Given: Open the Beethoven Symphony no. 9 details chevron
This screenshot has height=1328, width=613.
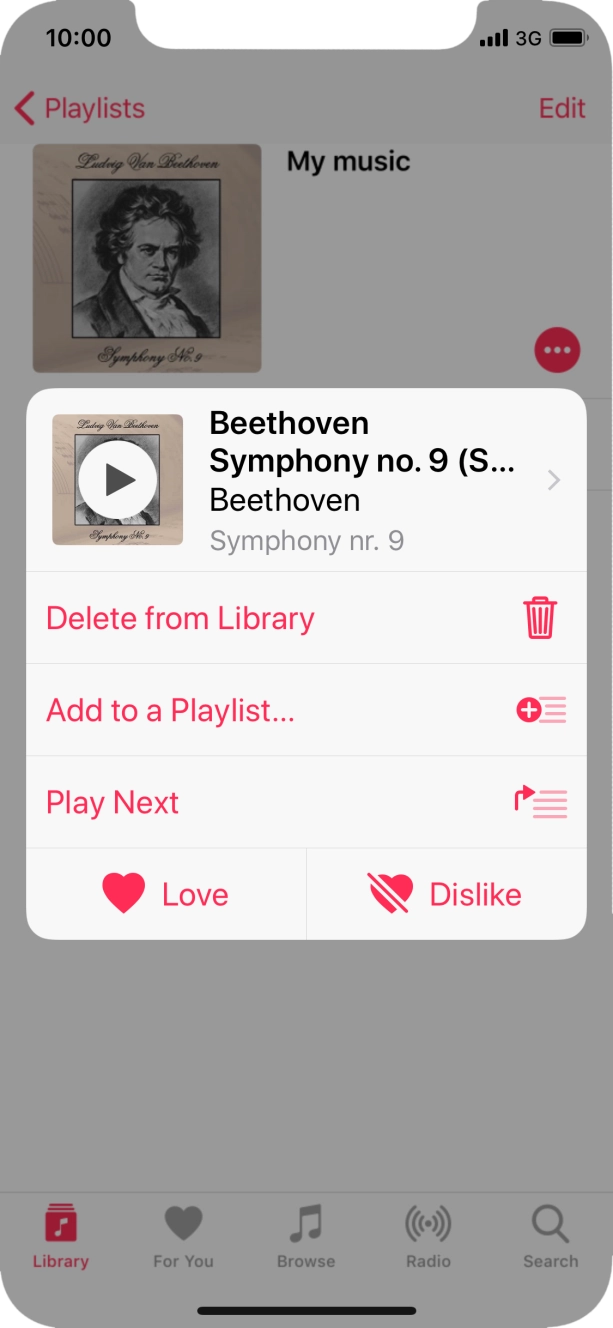Looking at the screenshot, I should (x=553, y=481).
